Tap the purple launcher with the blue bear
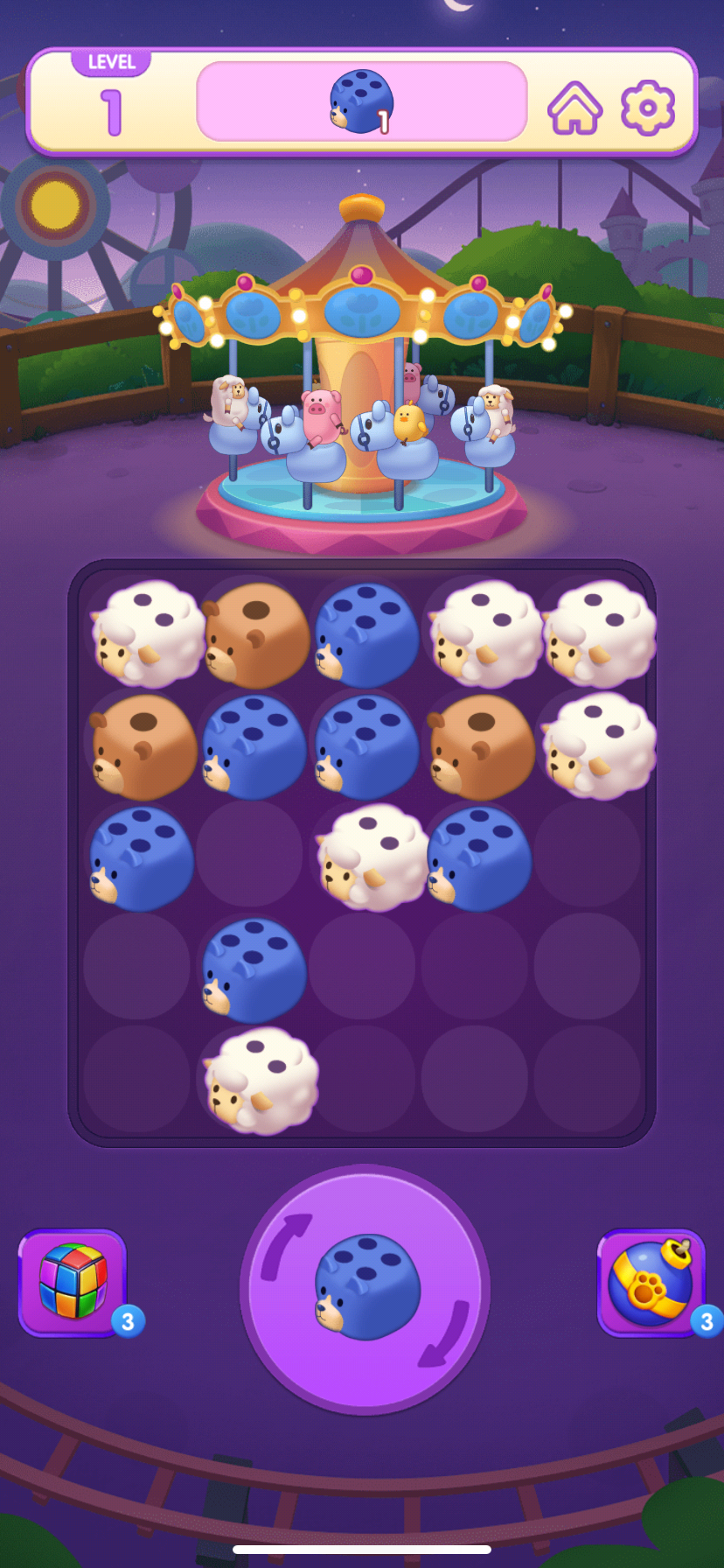Image resolution: width=724 pixels, height=1568 pixels. pyautogui.click(x=365, y=1288)
